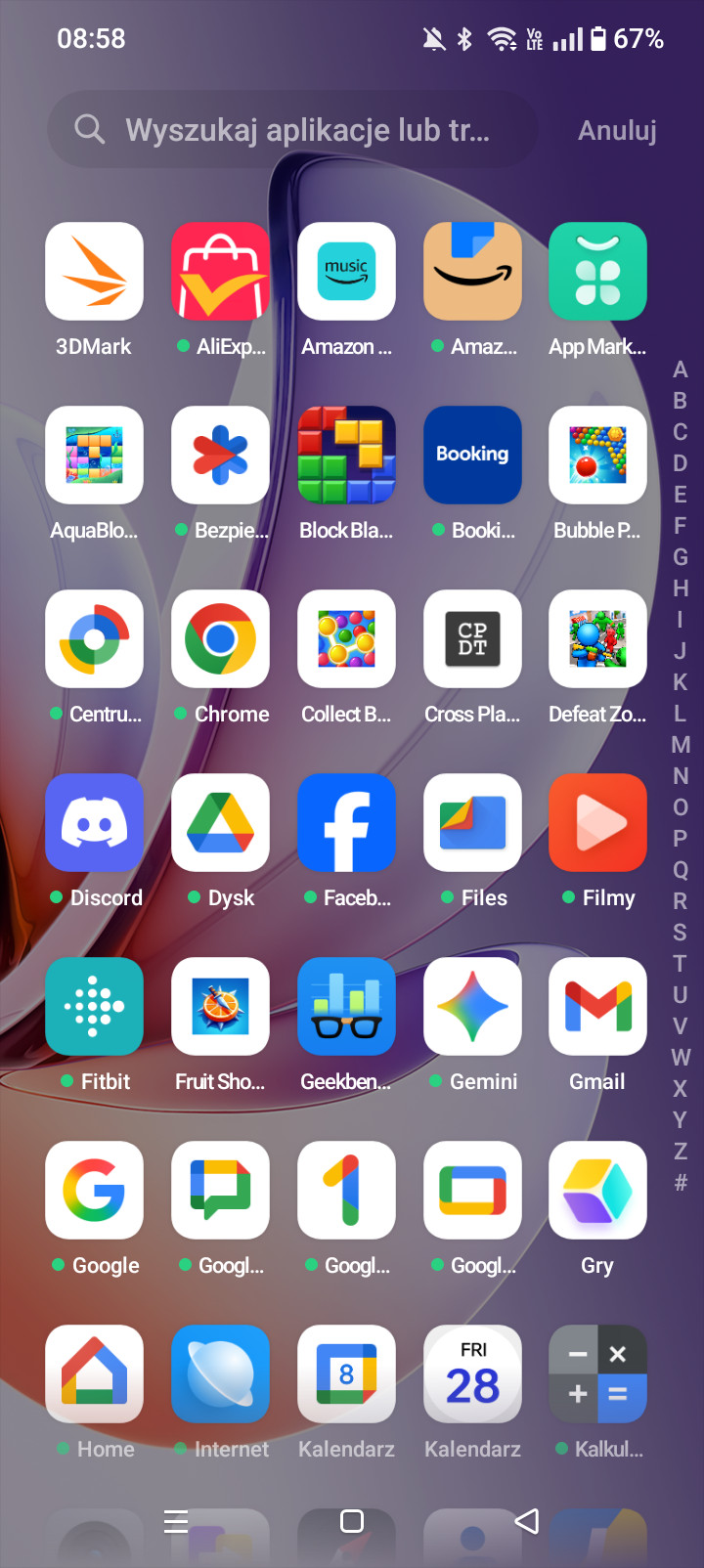This screenshot has width=704, height=1568.
Task: Open the Files app
Action: 472,823
